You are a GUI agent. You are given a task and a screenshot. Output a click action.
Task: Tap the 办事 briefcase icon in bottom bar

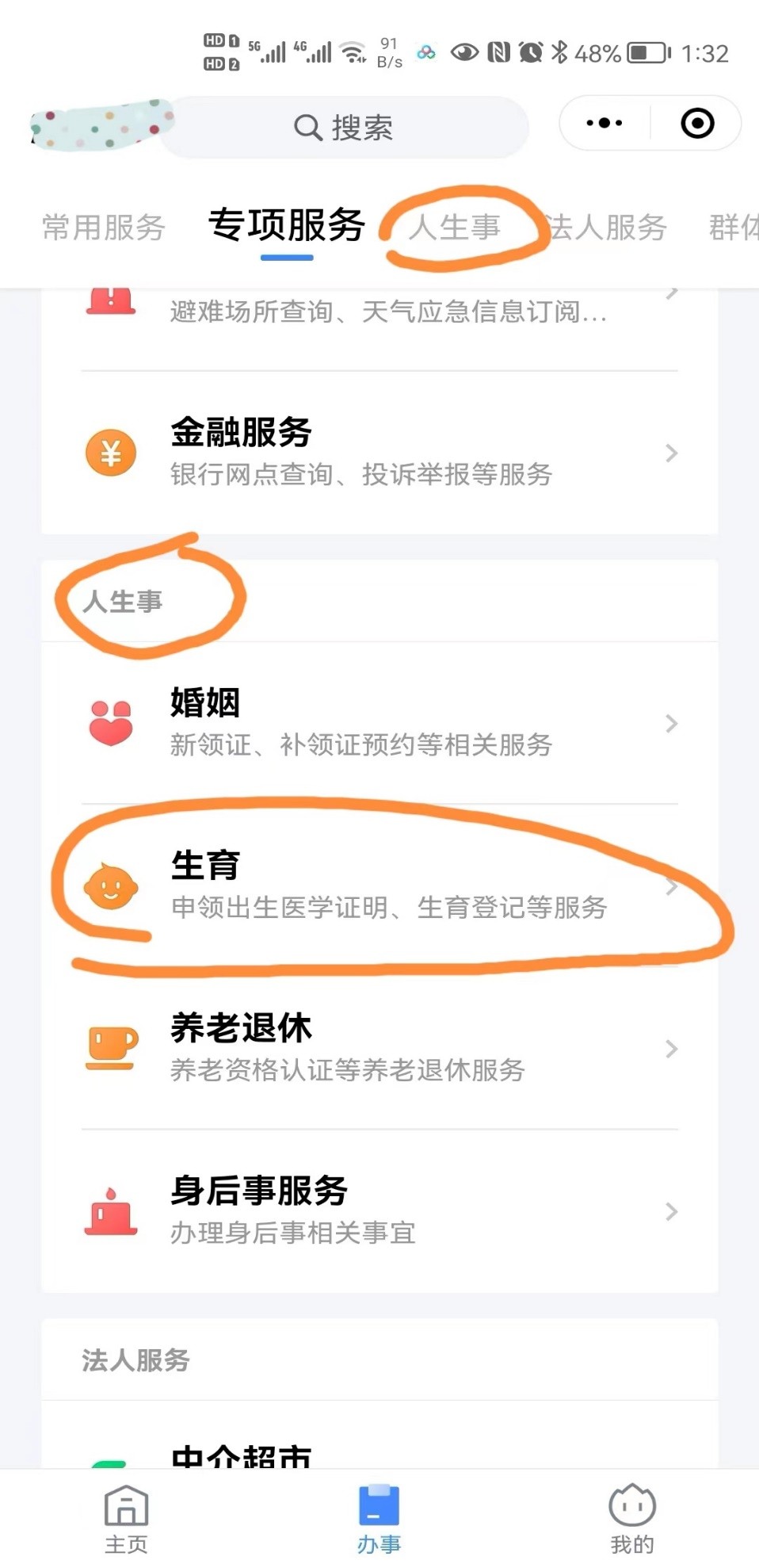[379, 1506]
